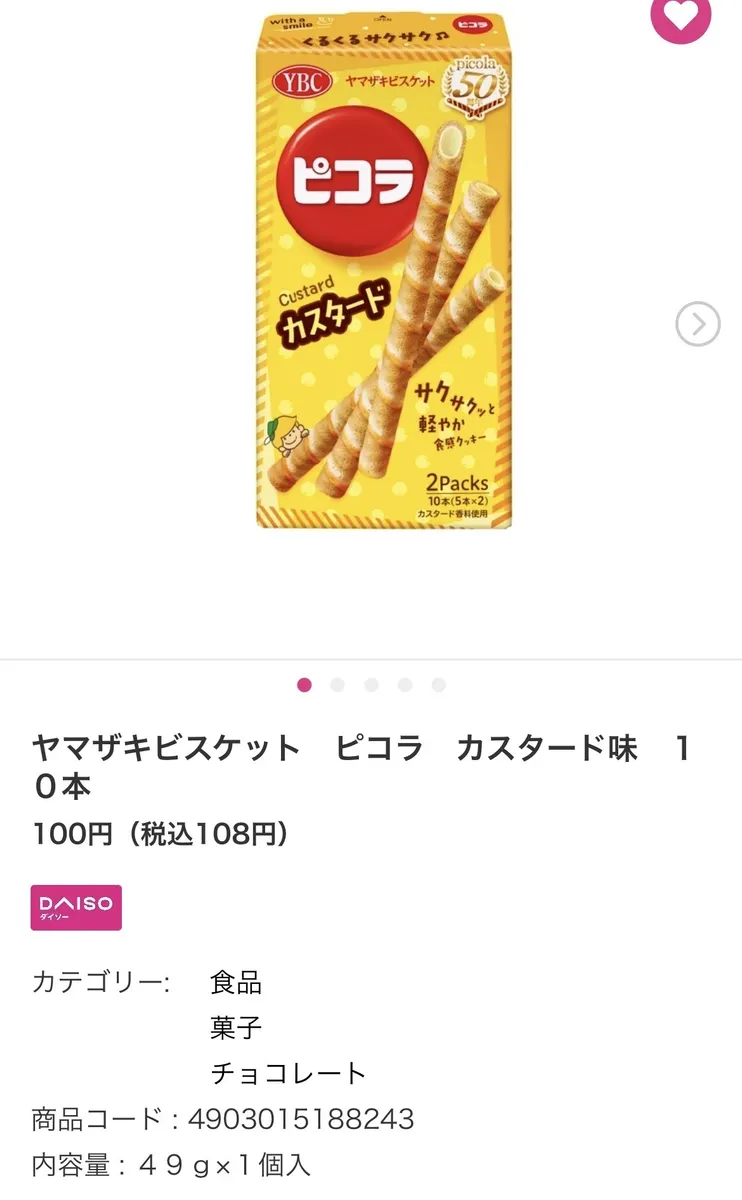The image size is (742, 1200).
Task: Show the next product image
Action: point(697,324)
